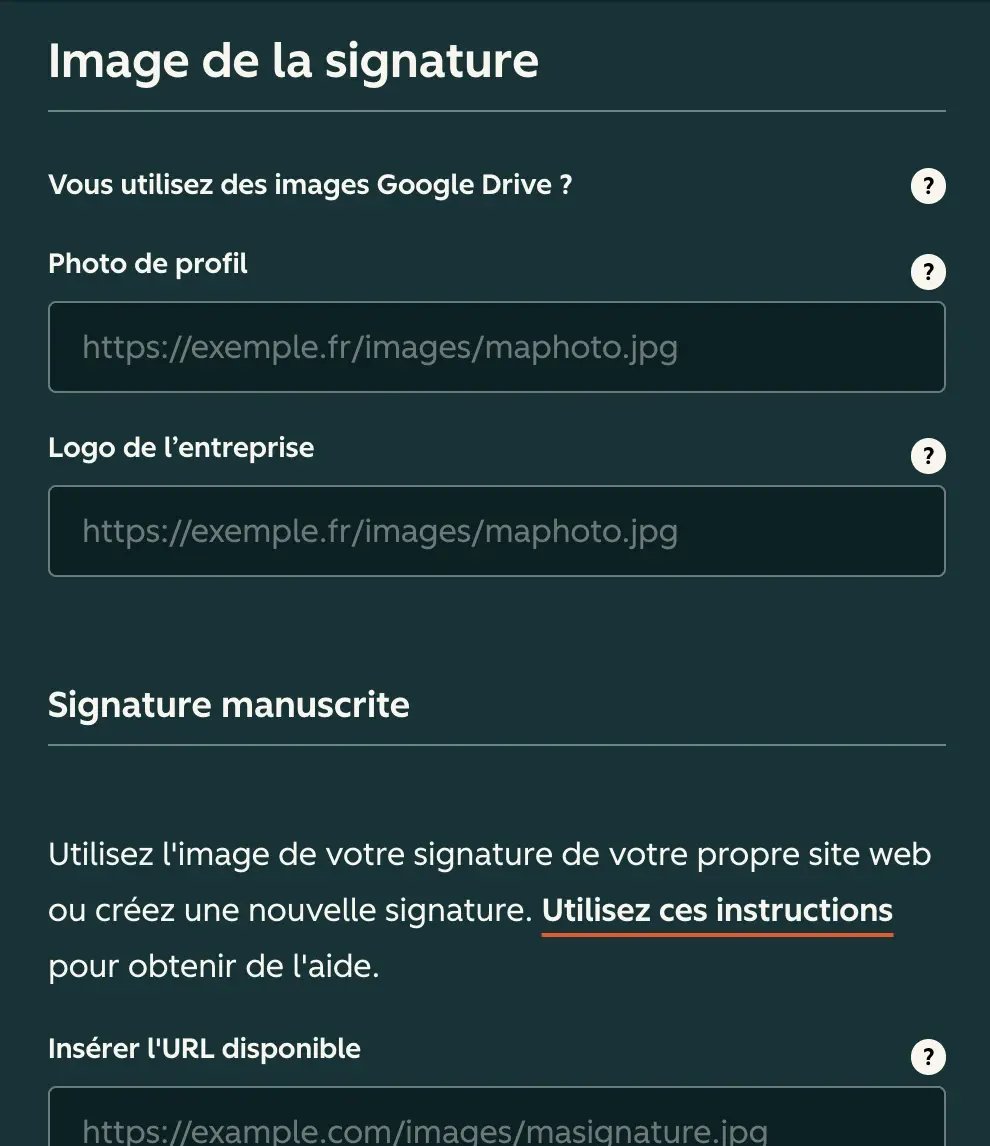
Task: Click the 'Insérer l'URL disponible' label
Action: tap(204, 1049)
